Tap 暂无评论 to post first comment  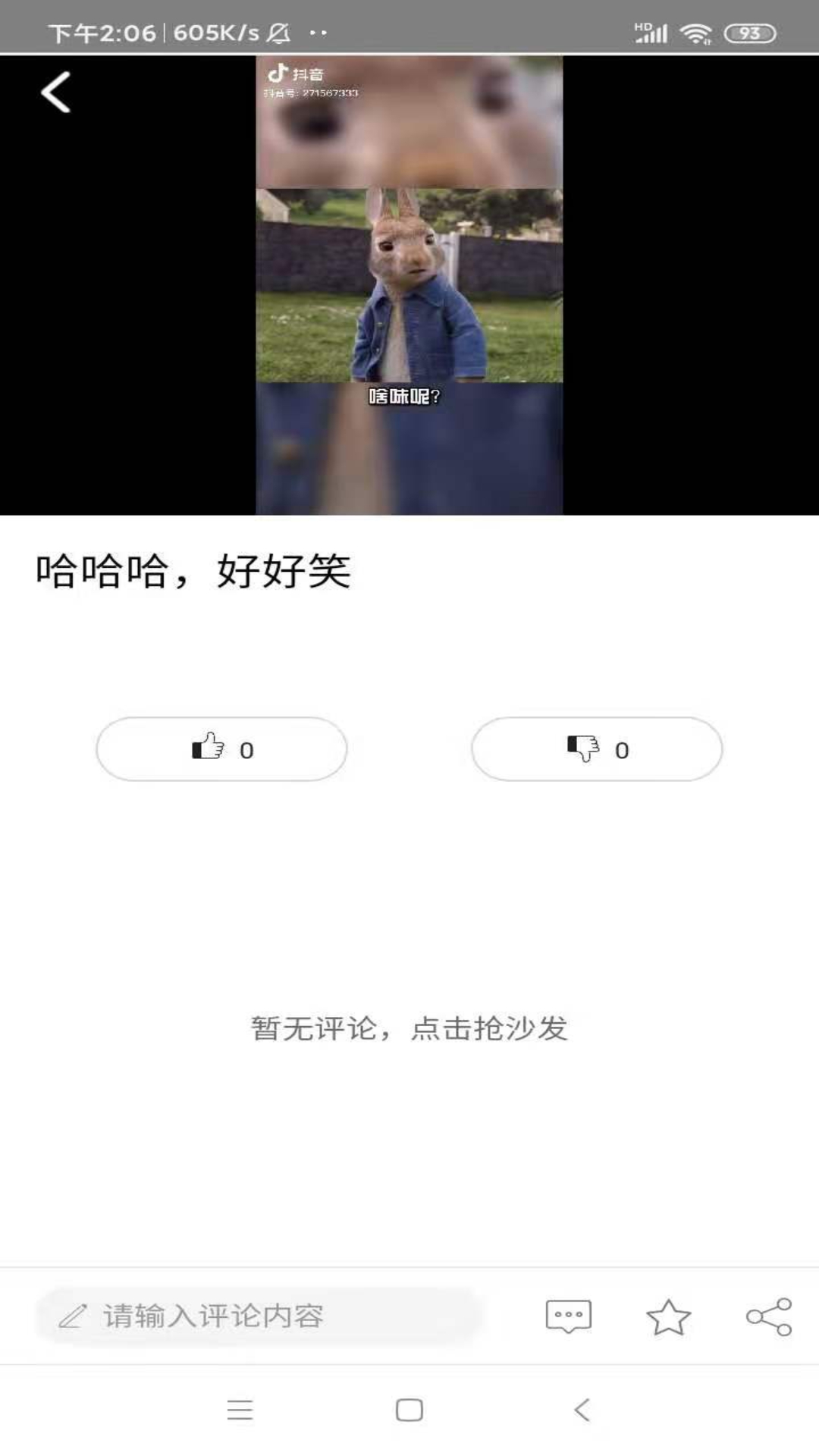pyautogui.click(x=409, y=1028)
